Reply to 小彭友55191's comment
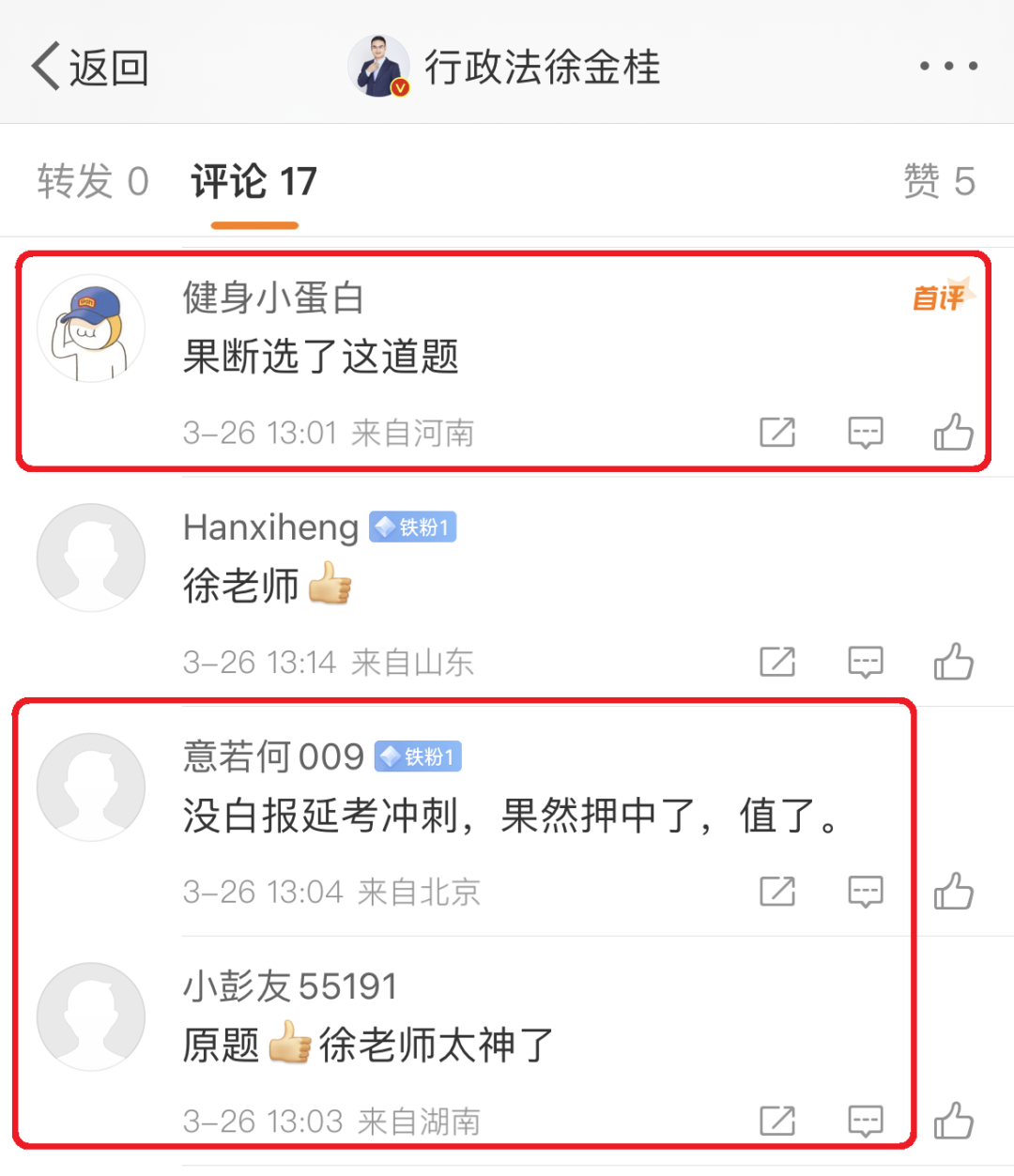This screenshot has width=1014, height=1176. pyautogui.click(x=865, y=1122)
